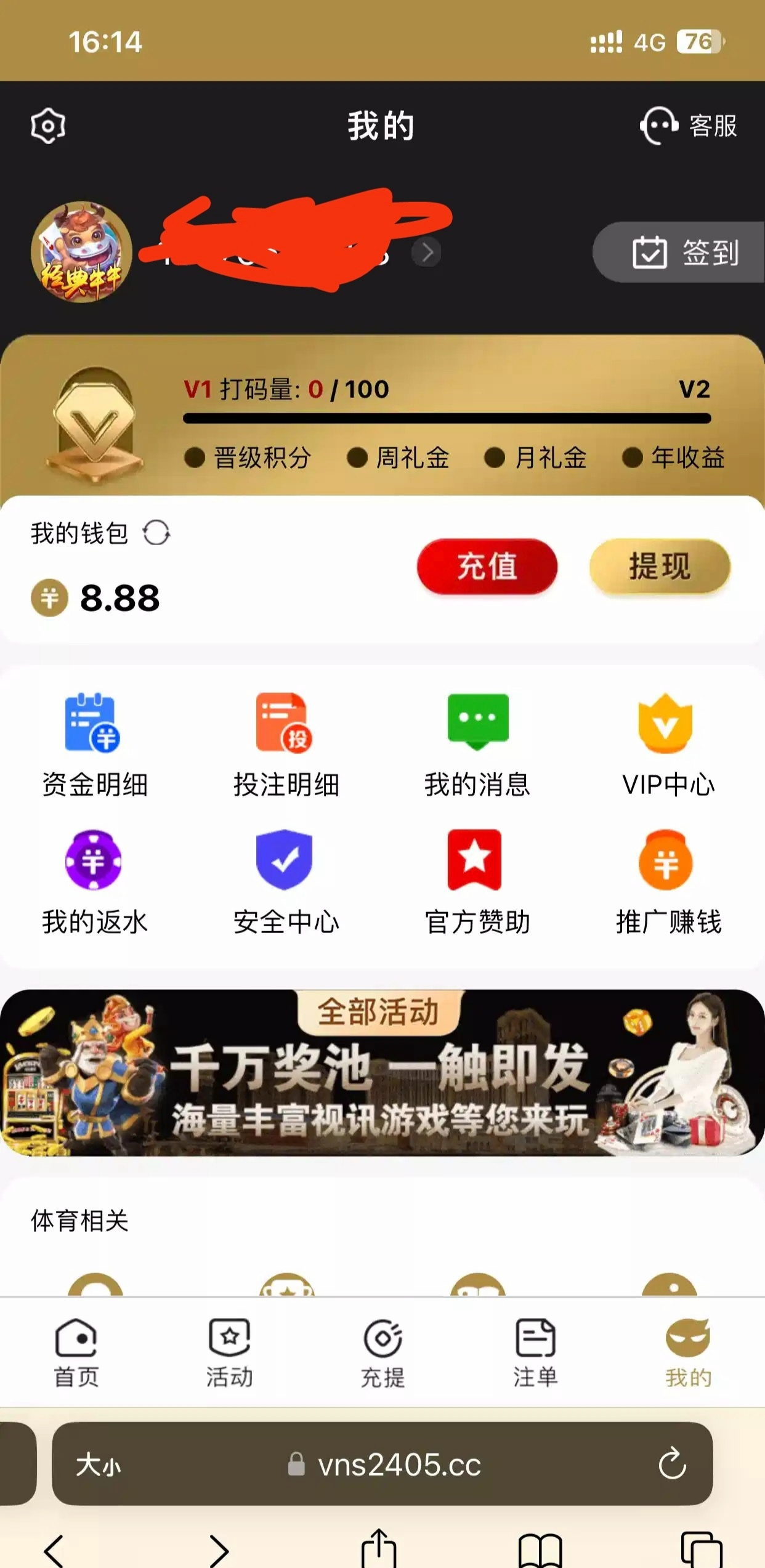Open VIP中心
Screen dimensions: 765x1568
click(668, 745)
